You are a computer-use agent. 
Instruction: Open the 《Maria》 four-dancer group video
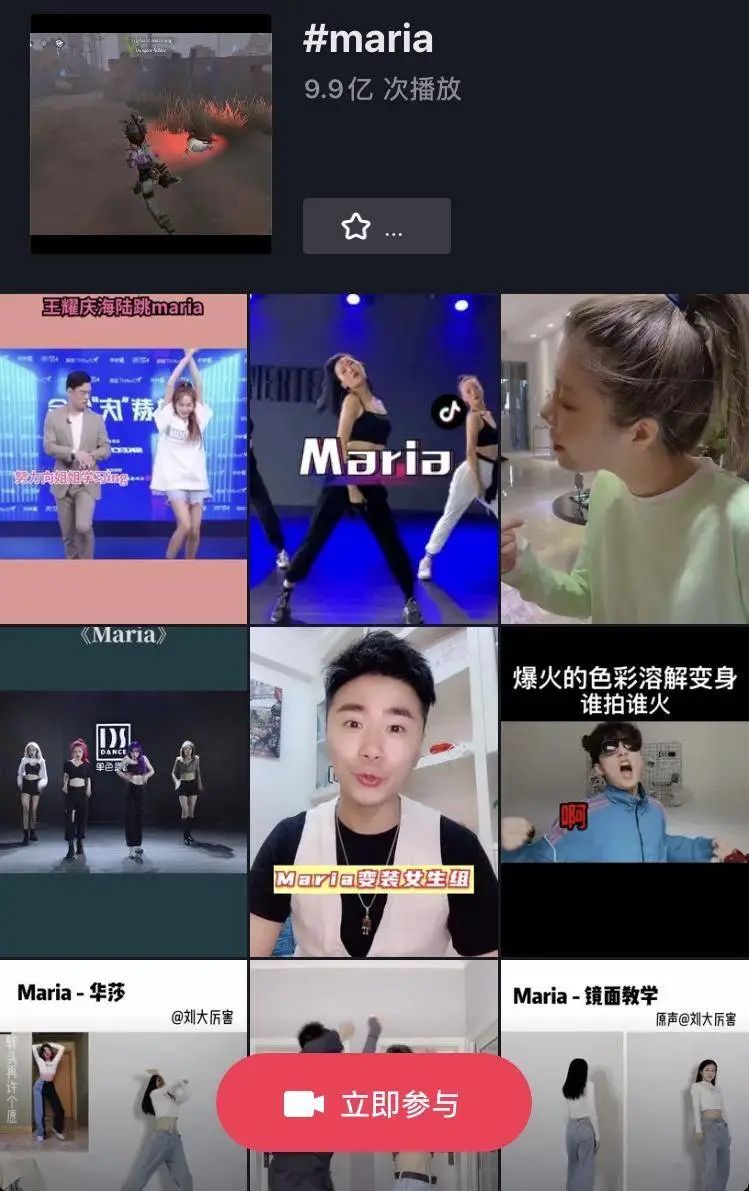coord(123,790)
